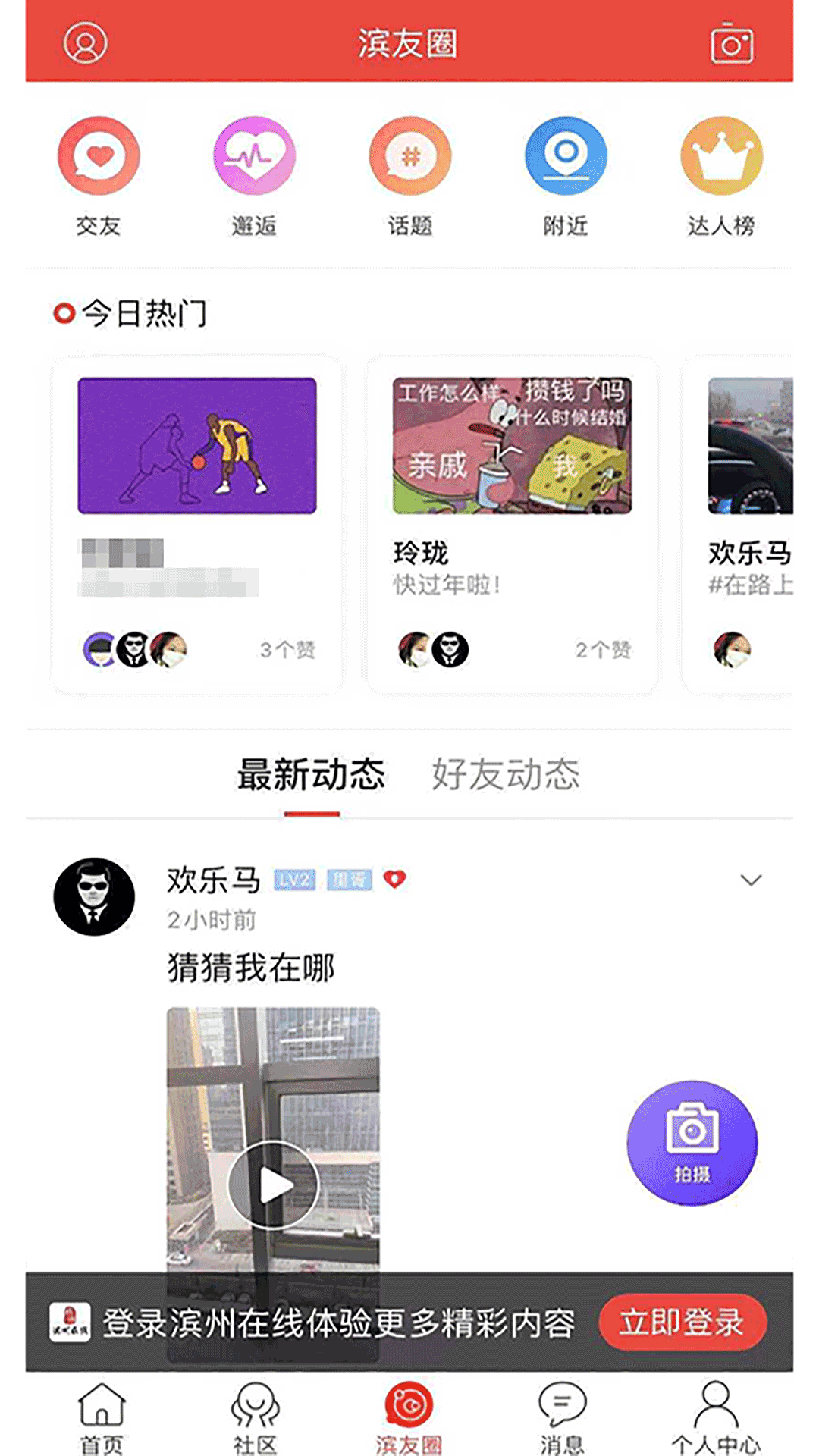Open the 交友 dating icon

(x=98, y=157)
